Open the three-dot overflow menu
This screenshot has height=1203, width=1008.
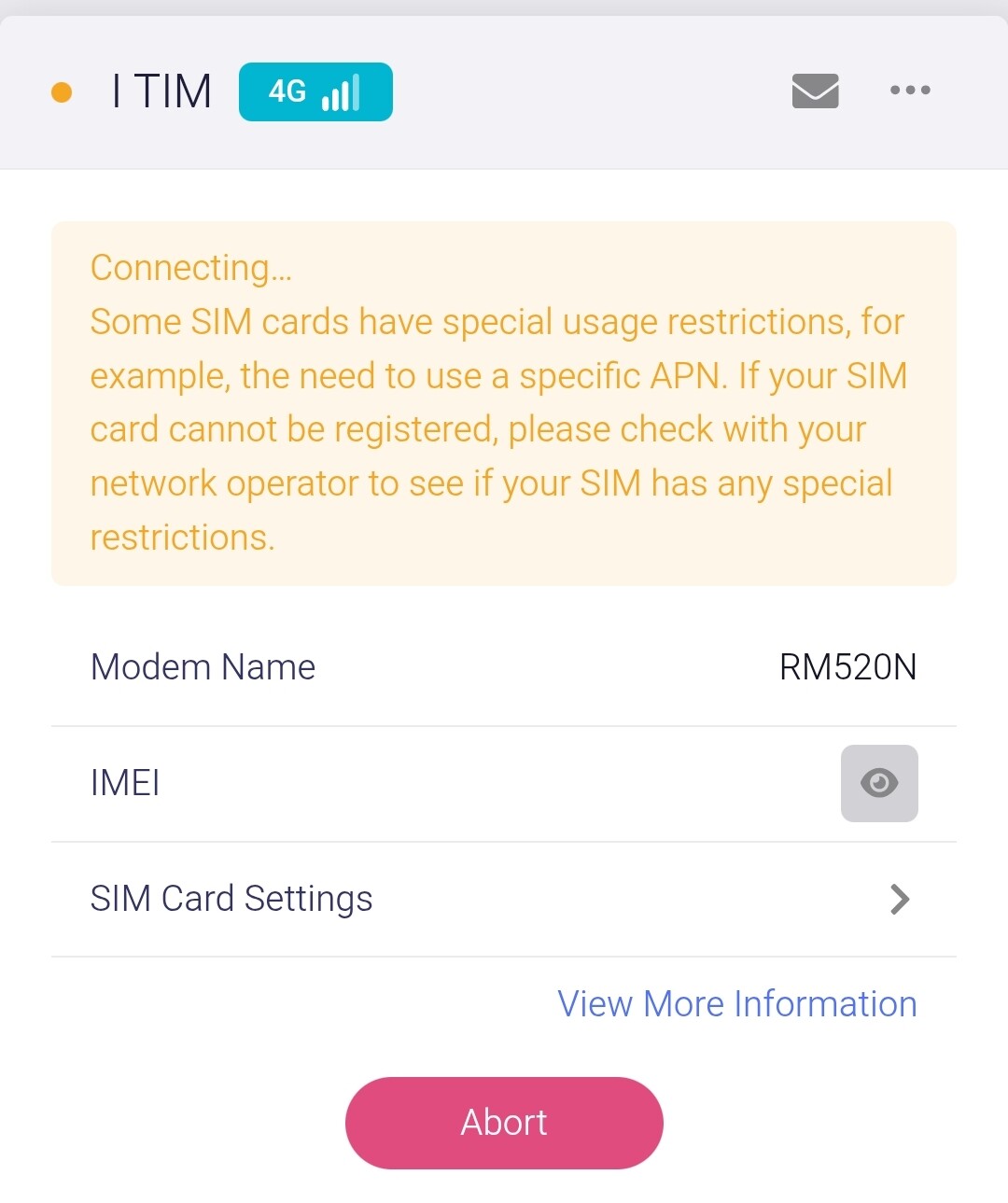coord(910,91)
